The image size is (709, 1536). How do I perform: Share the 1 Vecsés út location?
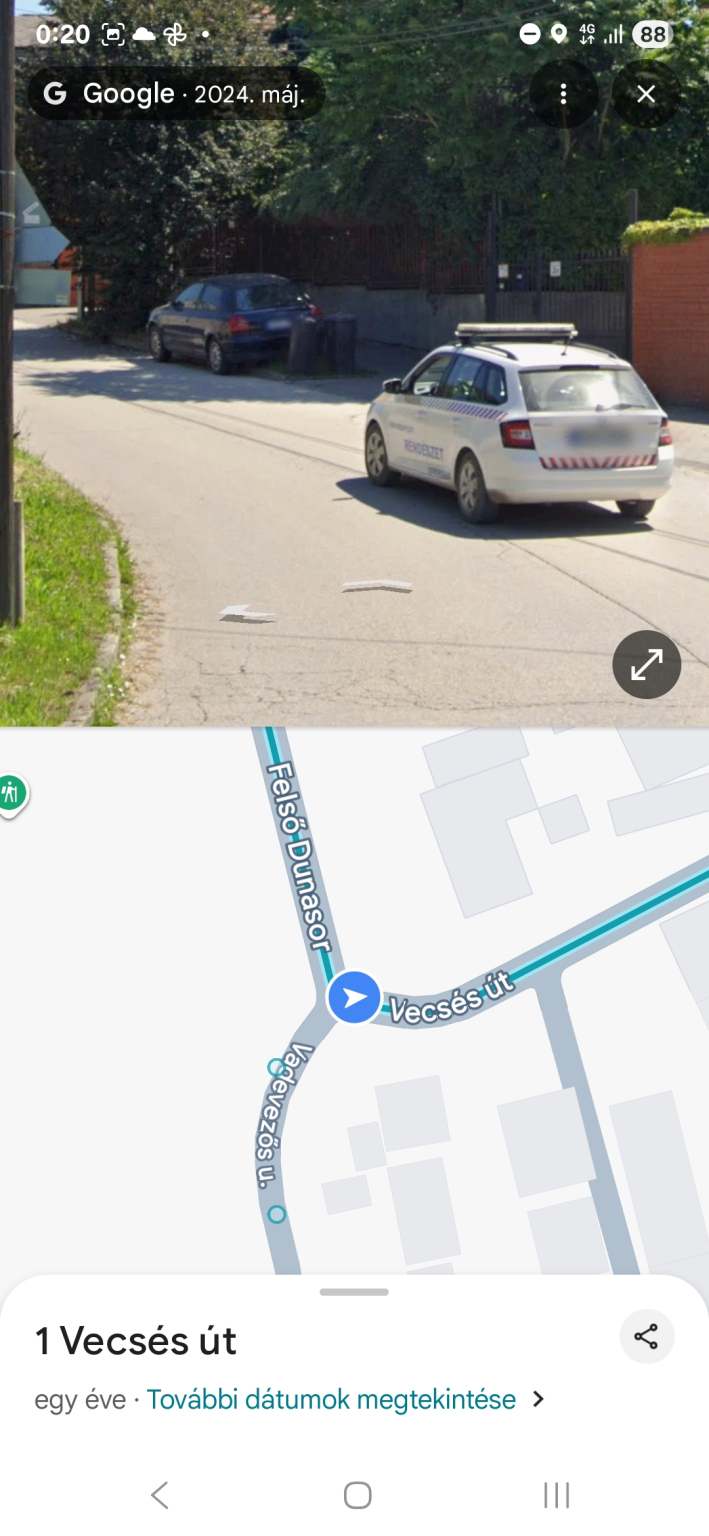[646, 1337]
